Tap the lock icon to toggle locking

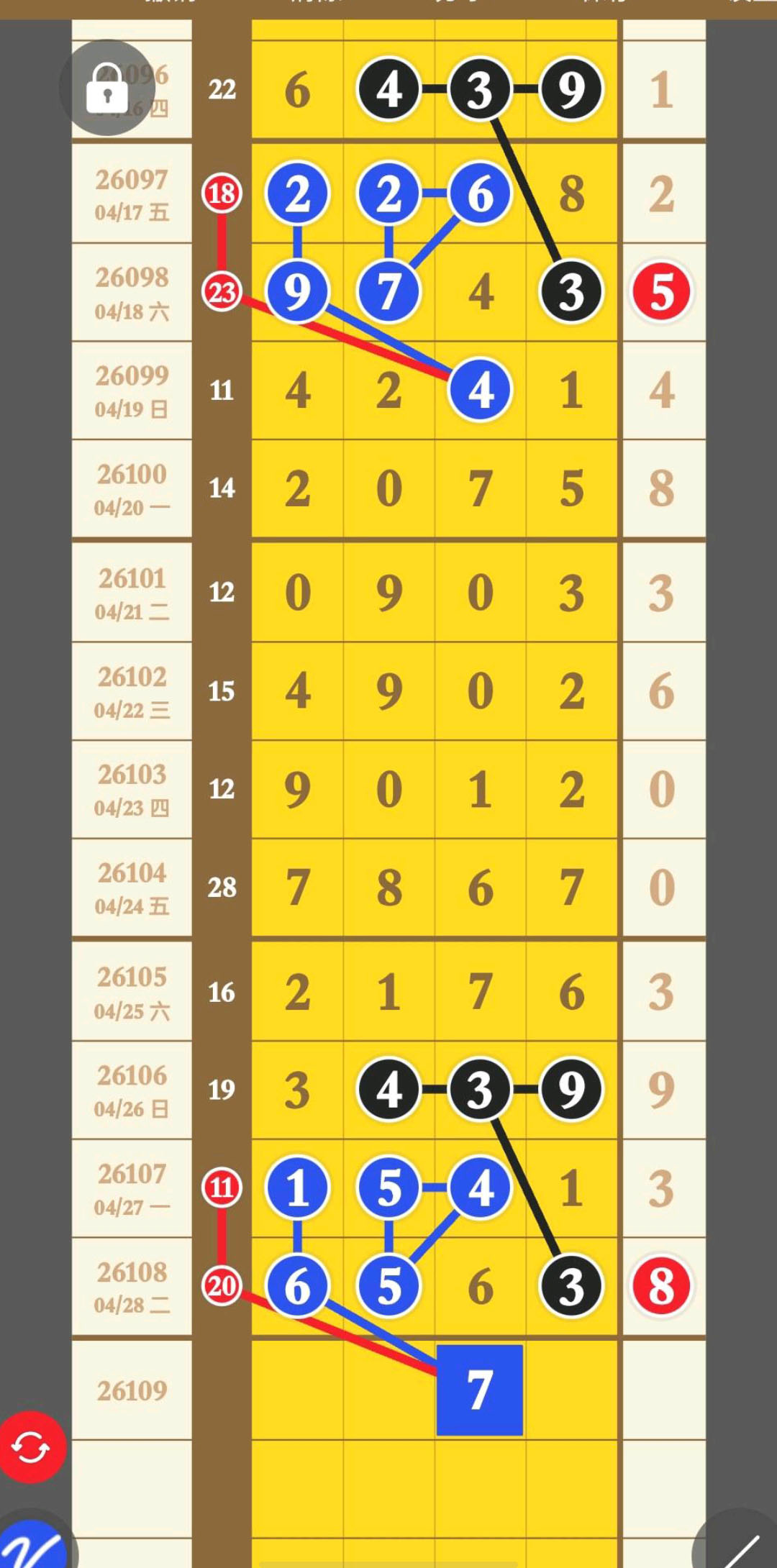(106, 88)
